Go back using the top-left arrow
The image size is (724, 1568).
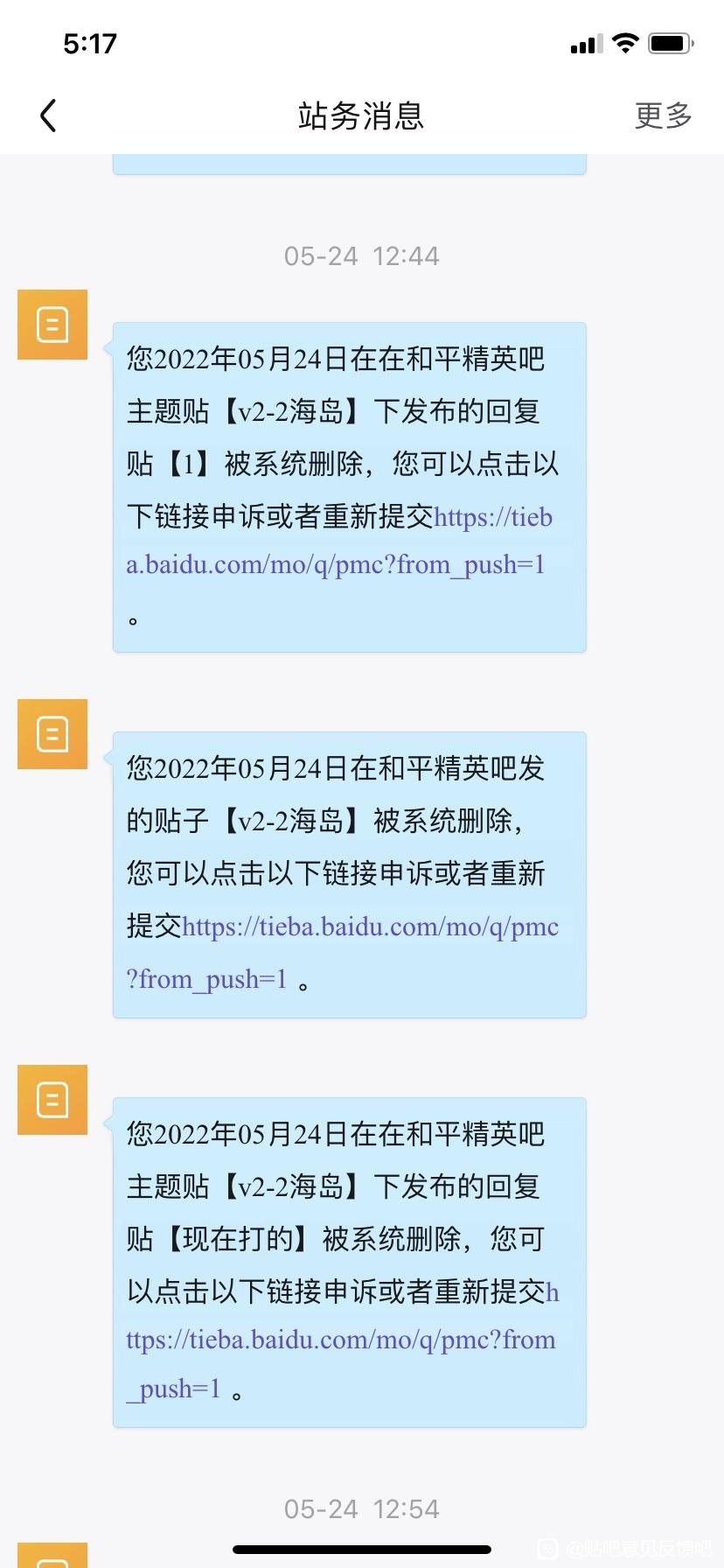click(x=48, y=115)
